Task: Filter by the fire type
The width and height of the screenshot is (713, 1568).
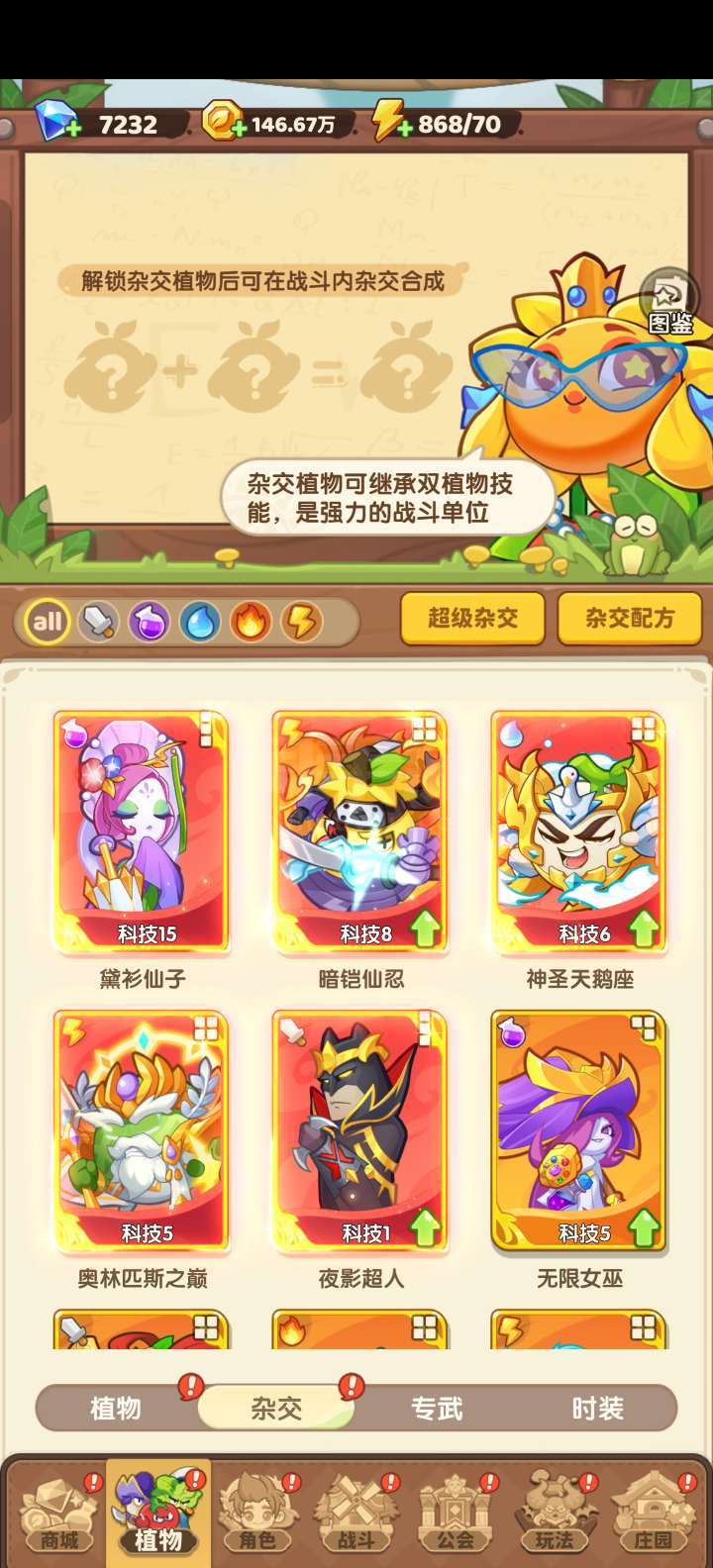Action: pos(251,623)
